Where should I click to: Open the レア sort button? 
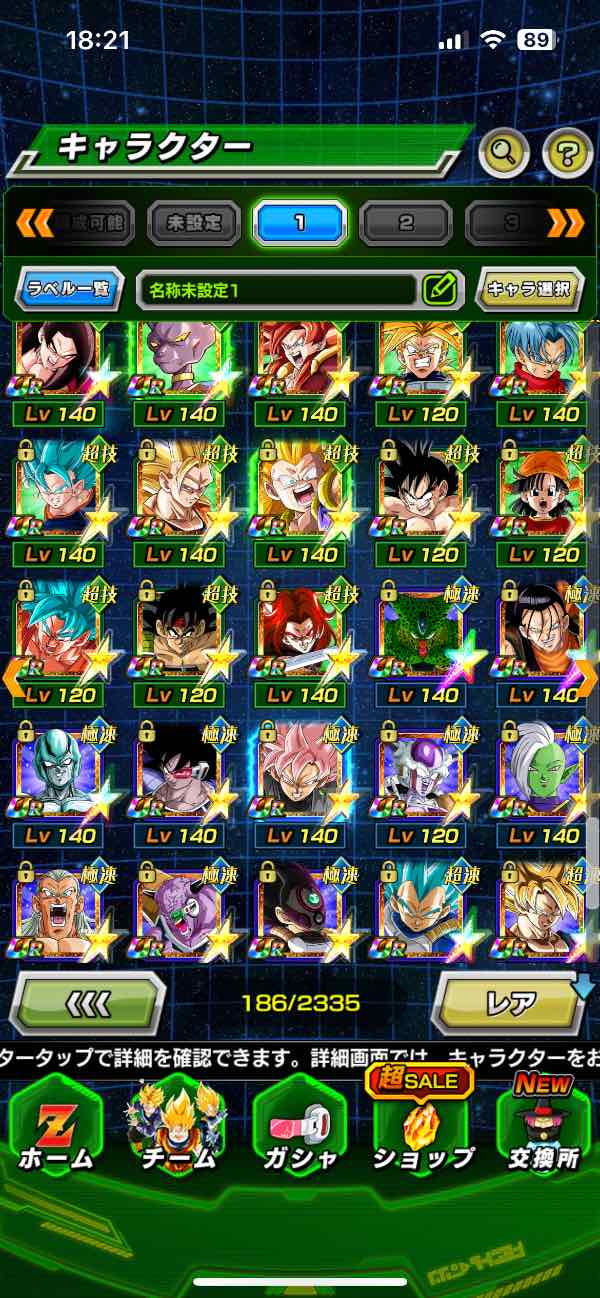[x=510, y=1001]
